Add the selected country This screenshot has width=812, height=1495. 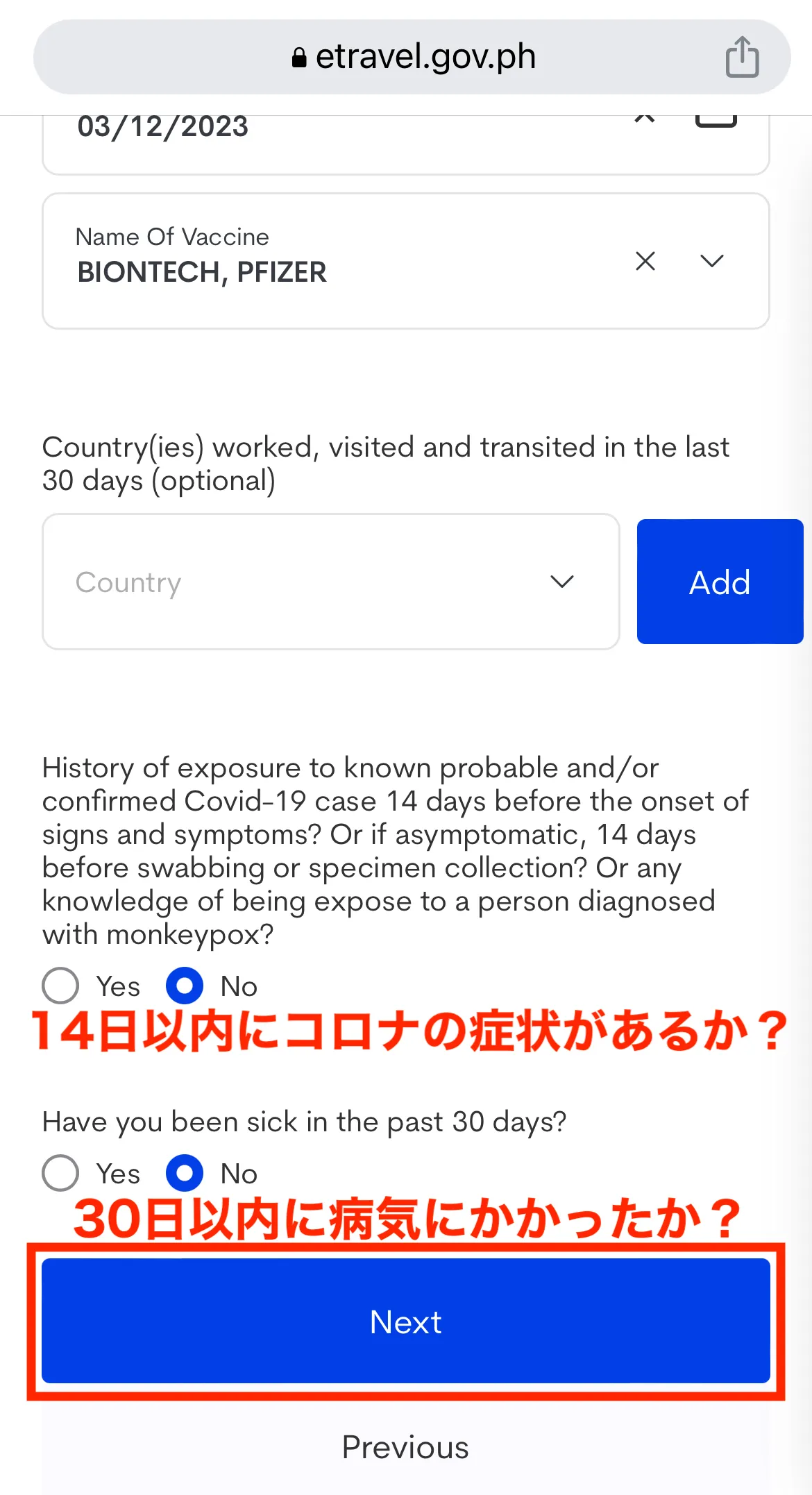[x=720, y=582]
